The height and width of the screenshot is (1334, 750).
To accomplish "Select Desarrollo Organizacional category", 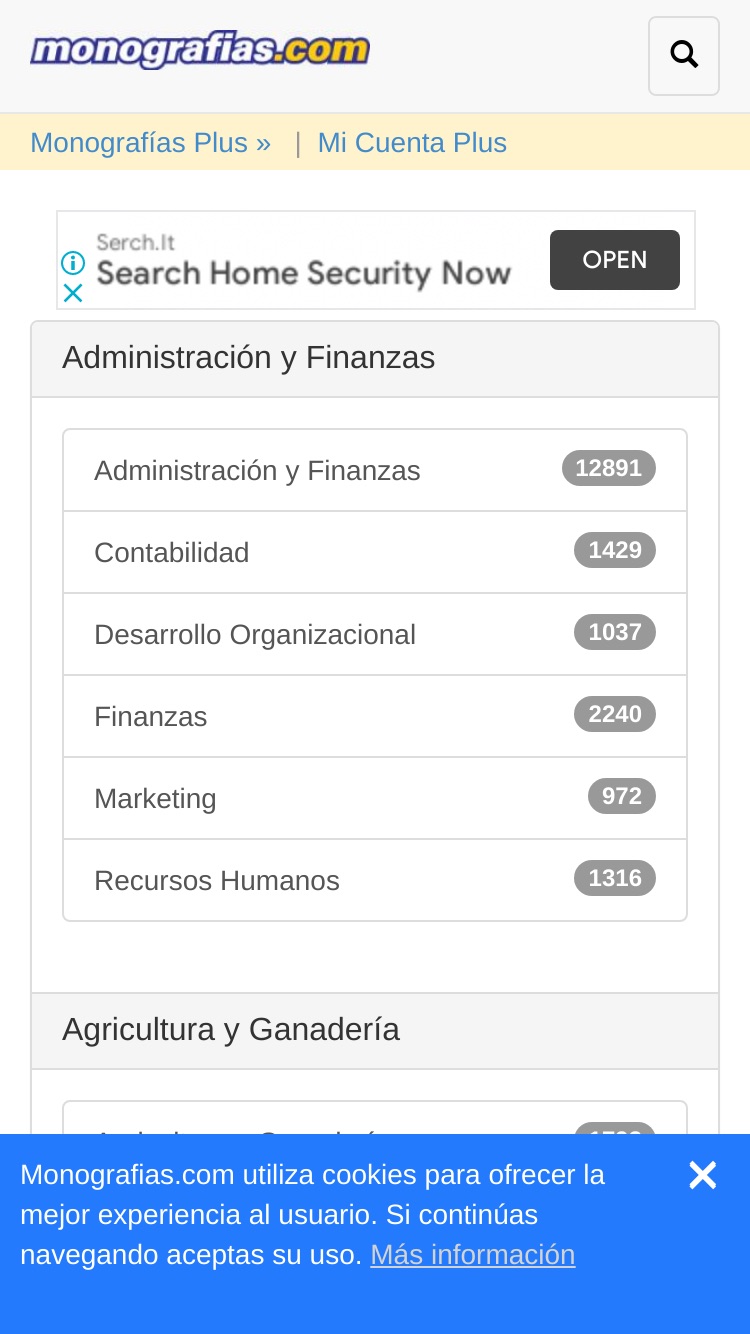I will pyautogui.click(x=375, y=634).
